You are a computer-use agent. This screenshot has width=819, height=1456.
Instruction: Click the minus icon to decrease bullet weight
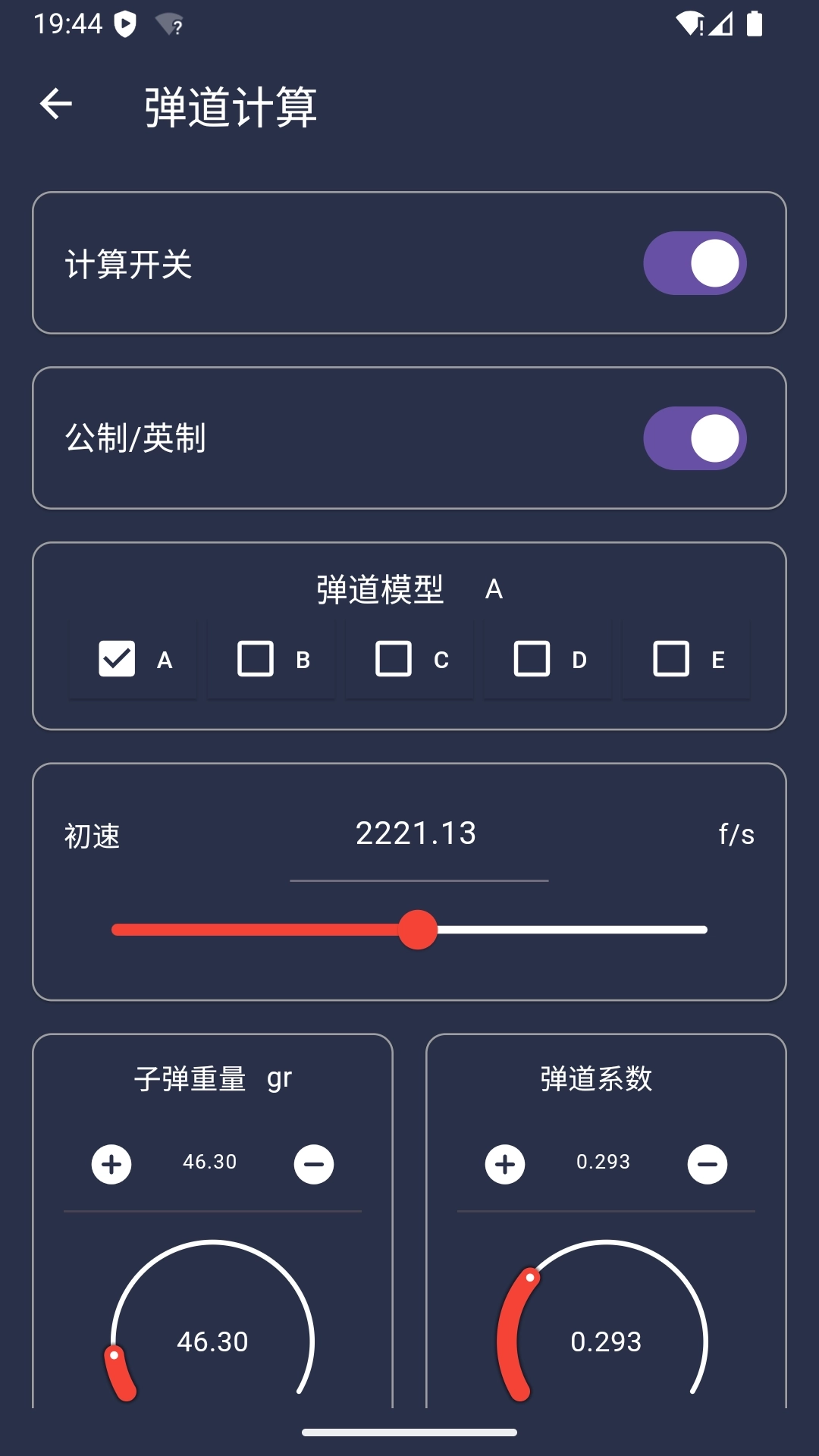pos(312,1163)
